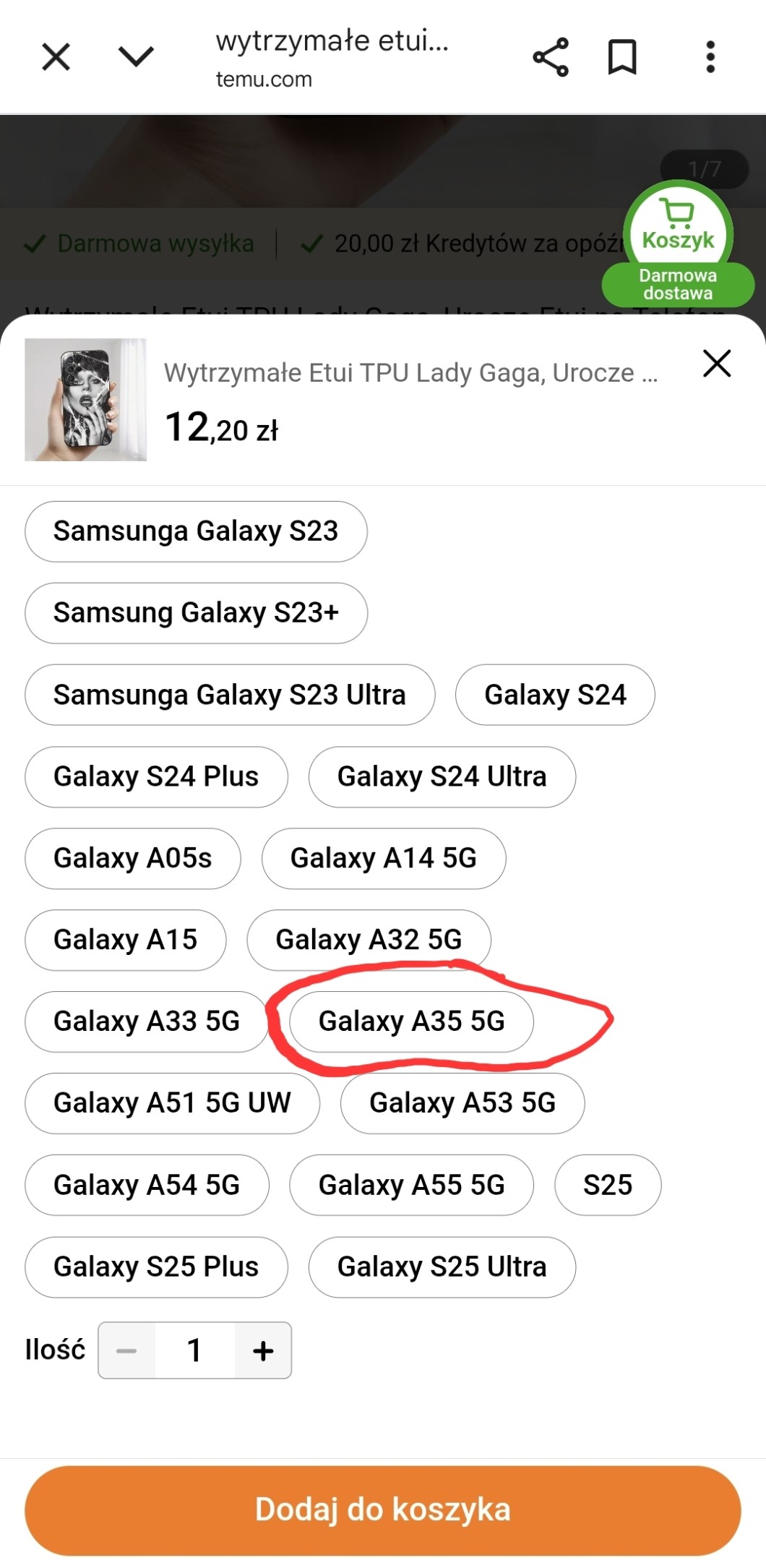
Task: Choose Galaxy A05s case model
Action: (x=133, y=858)
